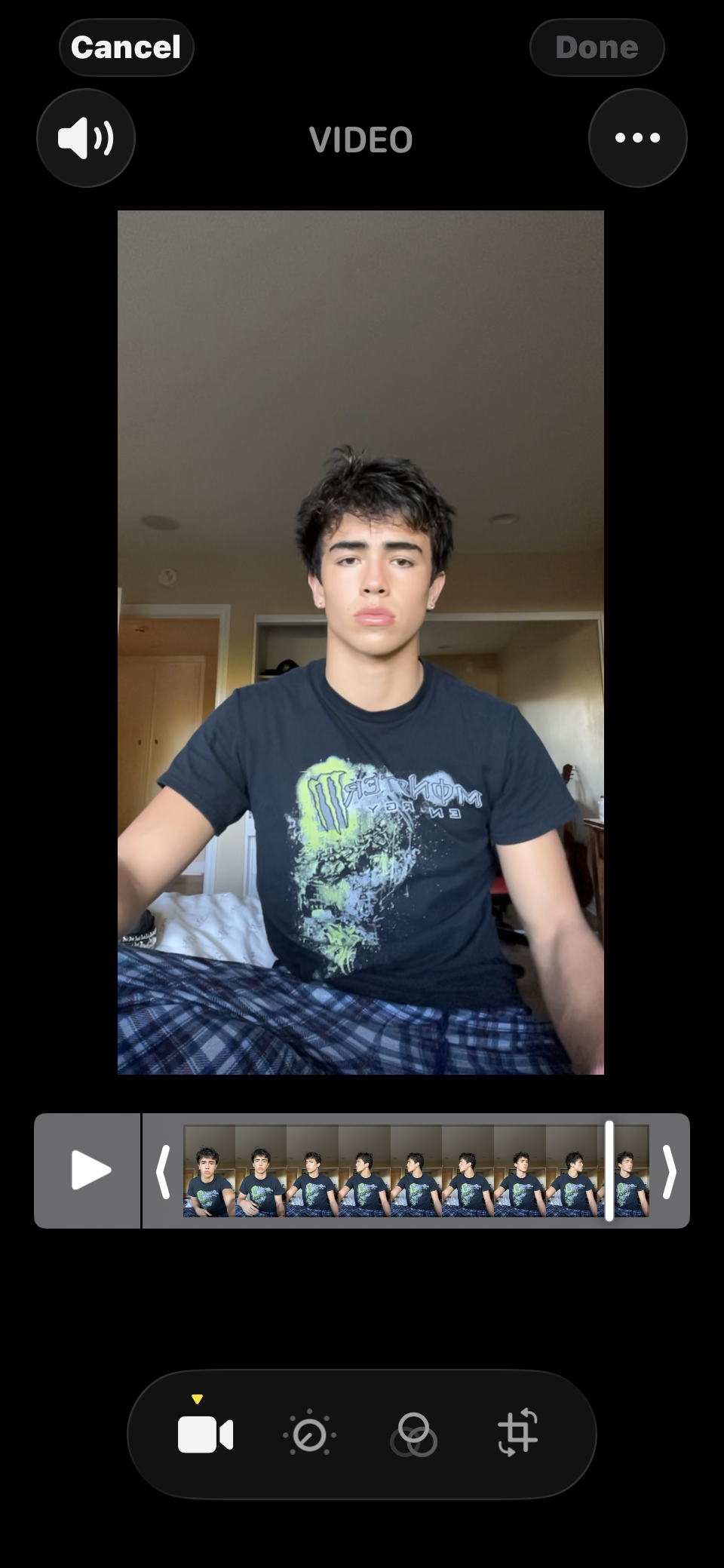Open the adjust lighting dial tool
724x1568 pixels.
[x=309, y=1434]
